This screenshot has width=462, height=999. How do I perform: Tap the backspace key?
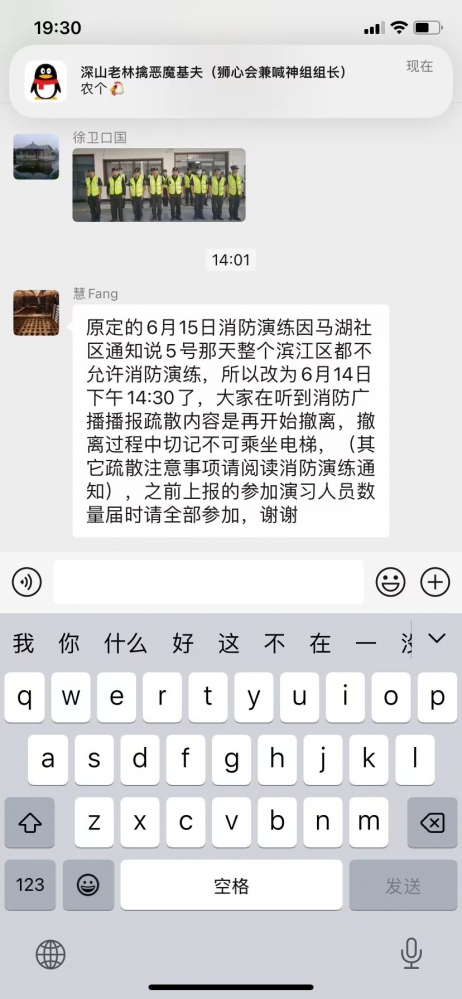(x=432, y=823)
